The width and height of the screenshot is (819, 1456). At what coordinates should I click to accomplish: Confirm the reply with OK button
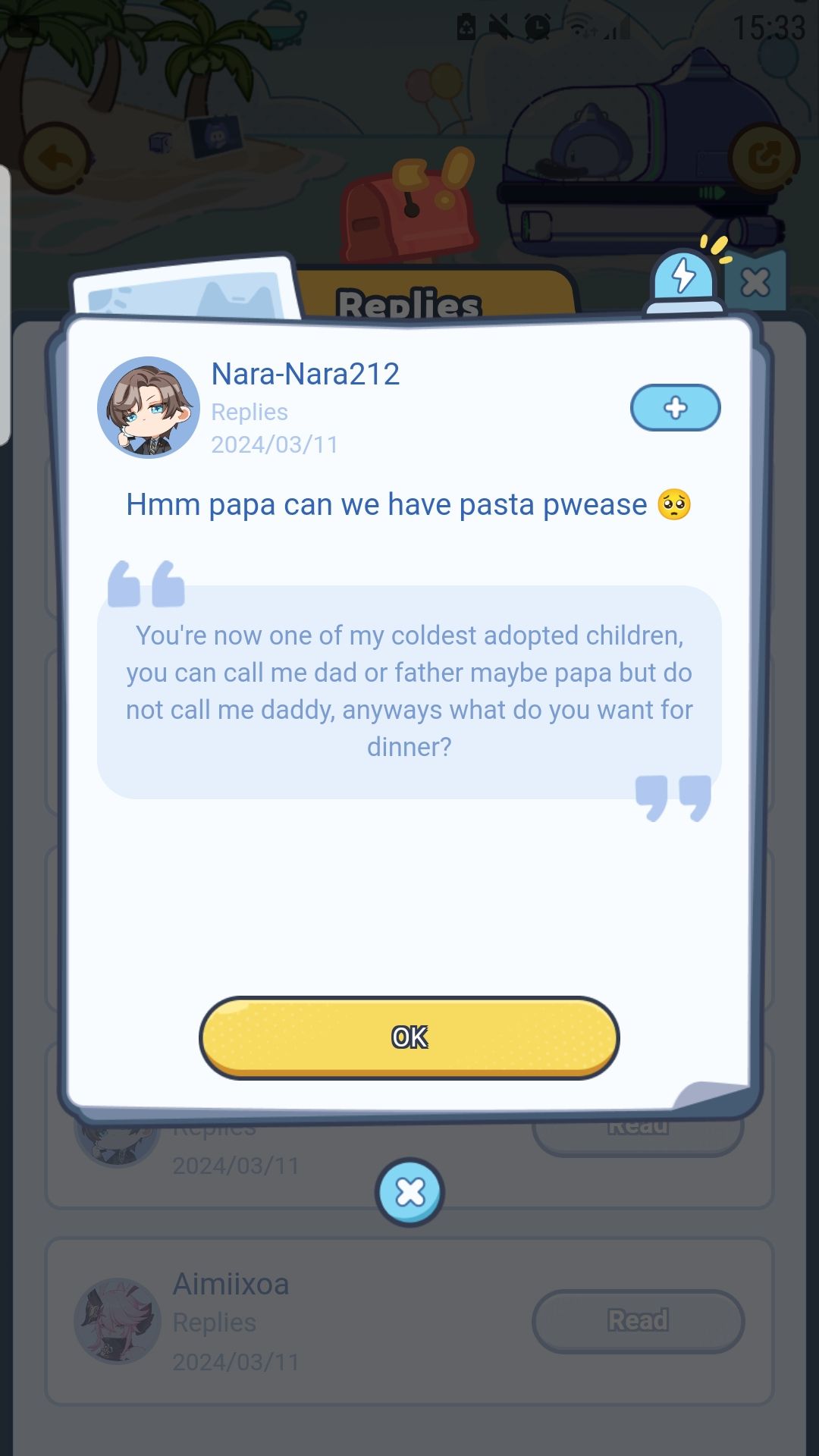409,1037
